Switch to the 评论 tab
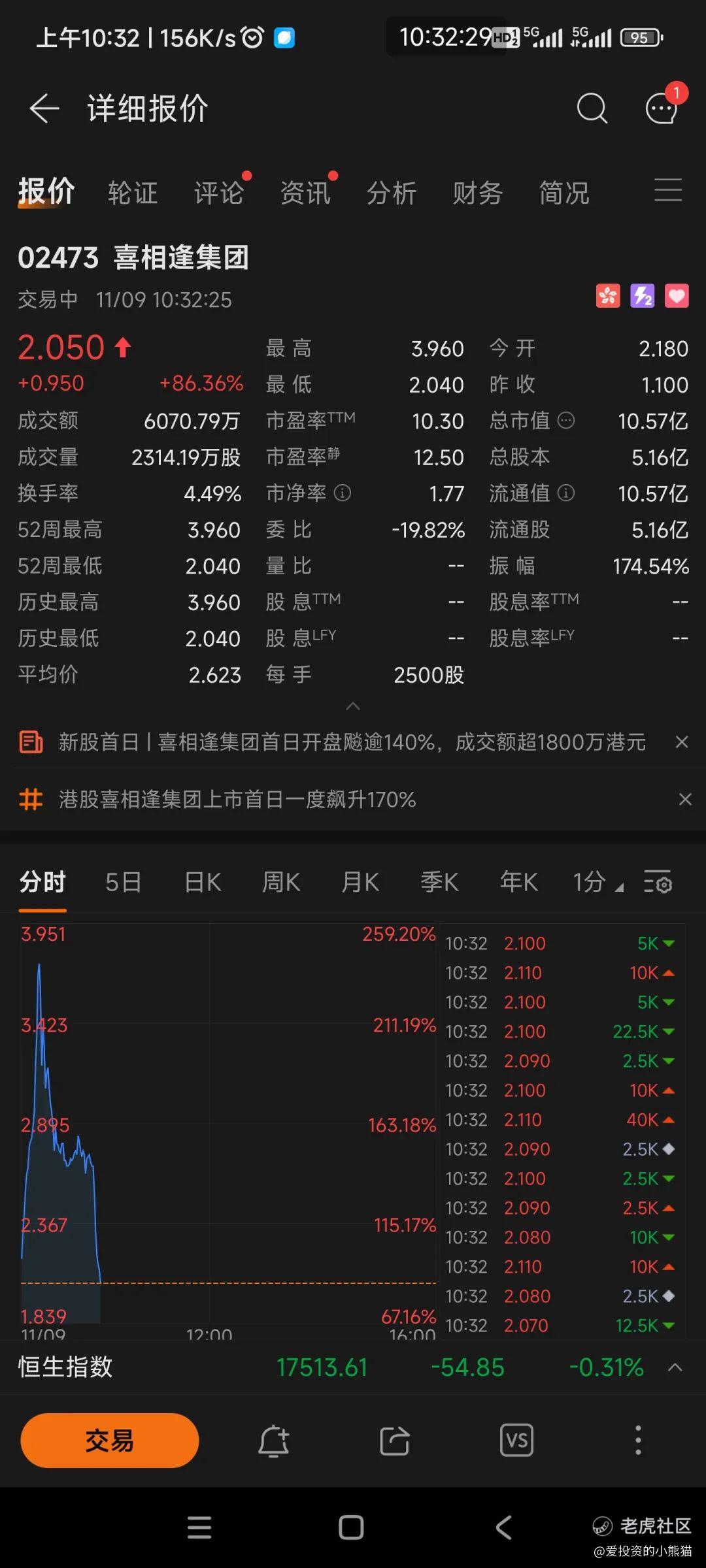The image size is (706, 1568). [x=219, y=193]
